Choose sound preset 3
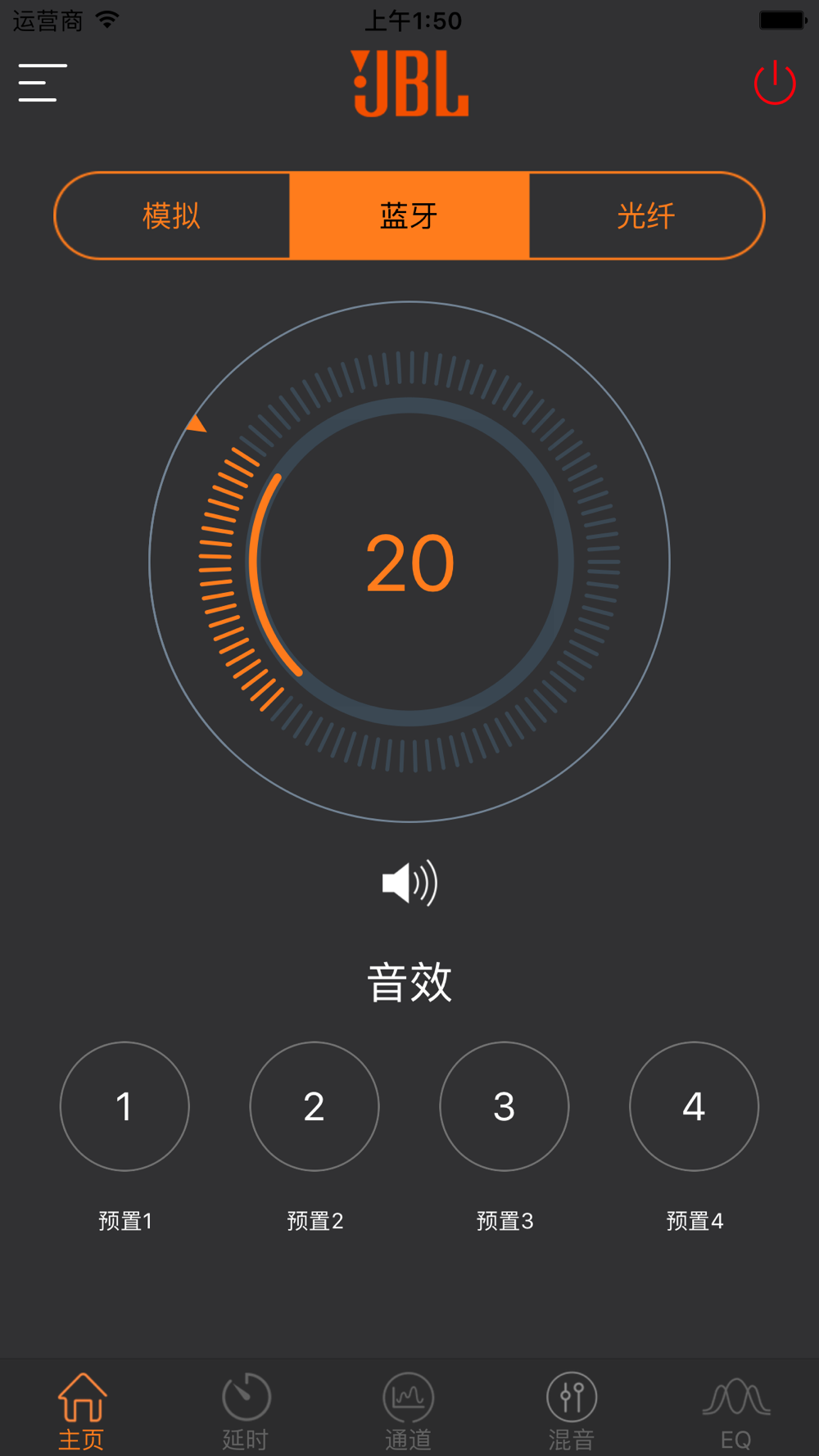The image size is (819, 1456). (x=505, y=1106)
